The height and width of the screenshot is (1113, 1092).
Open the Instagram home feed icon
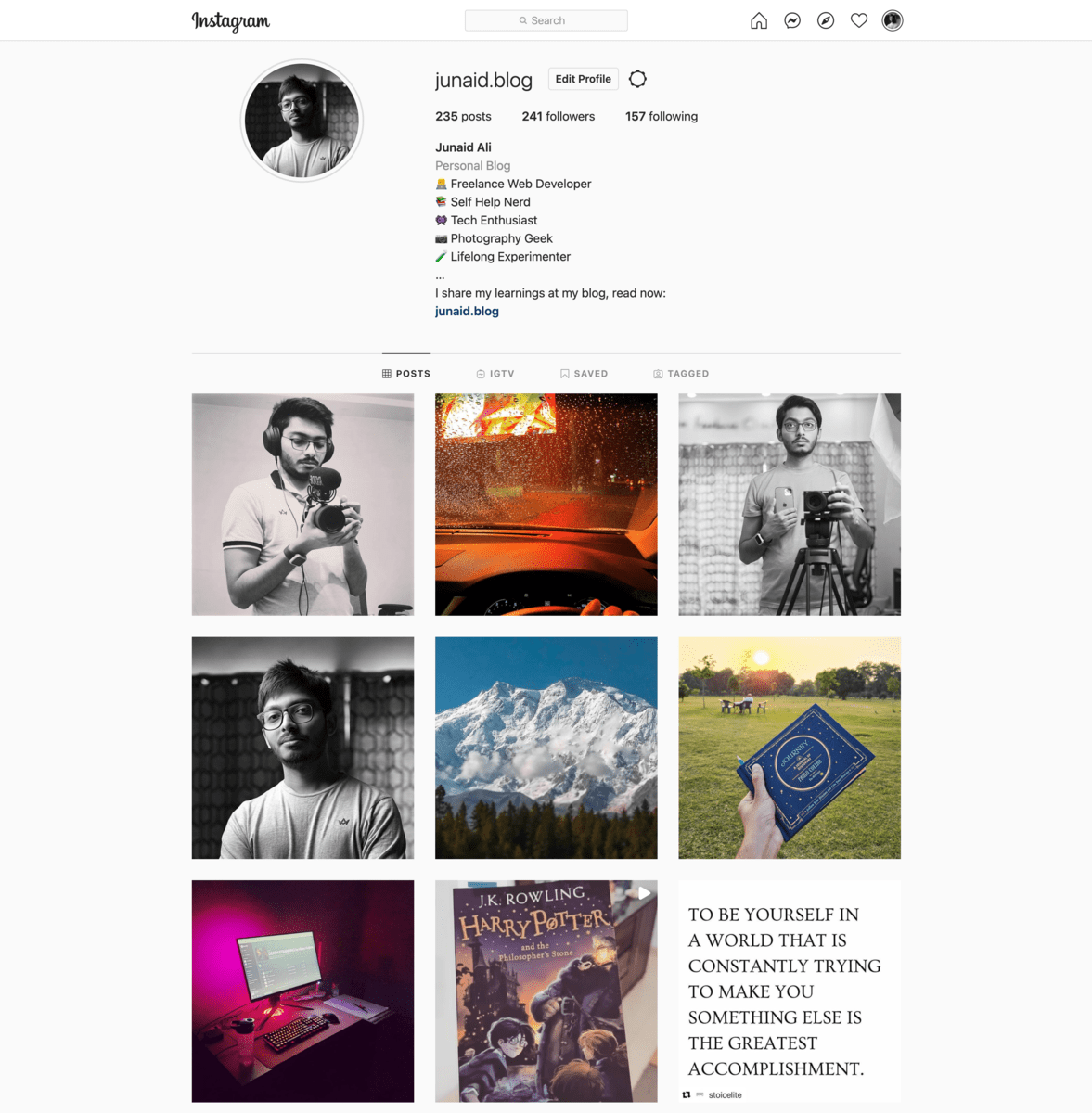click(759, 20)
